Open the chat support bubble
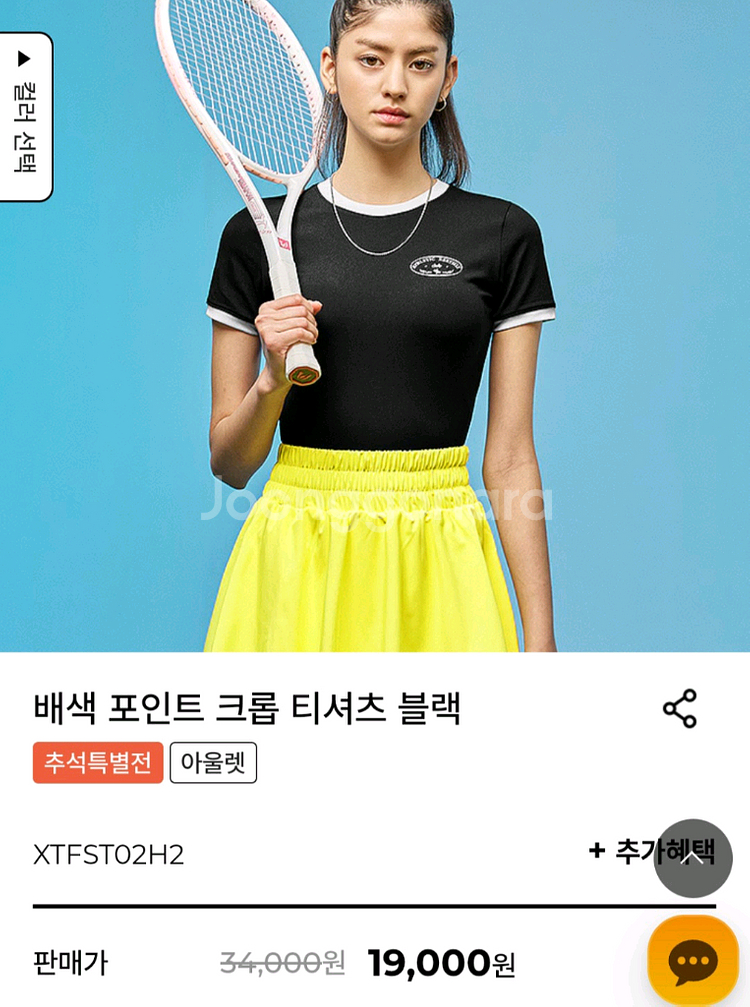The image size is (750, 1007). pos(693,962)
